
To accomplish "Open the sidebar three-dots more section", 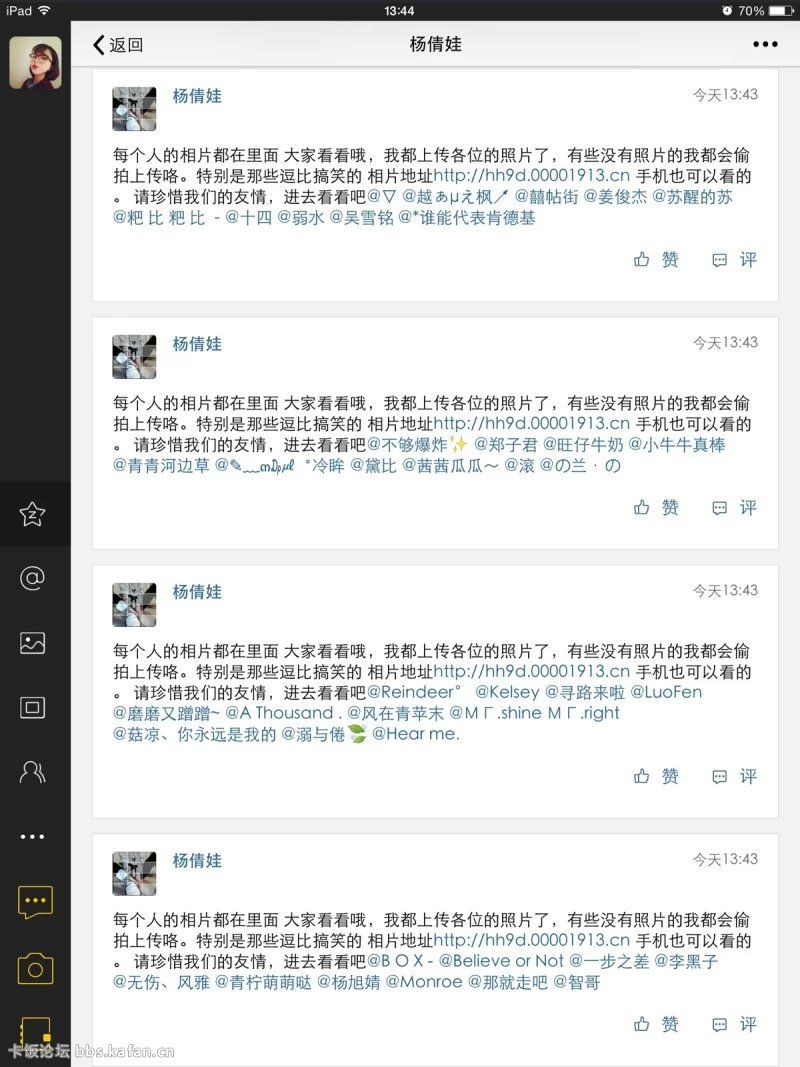I will [33, 837].
